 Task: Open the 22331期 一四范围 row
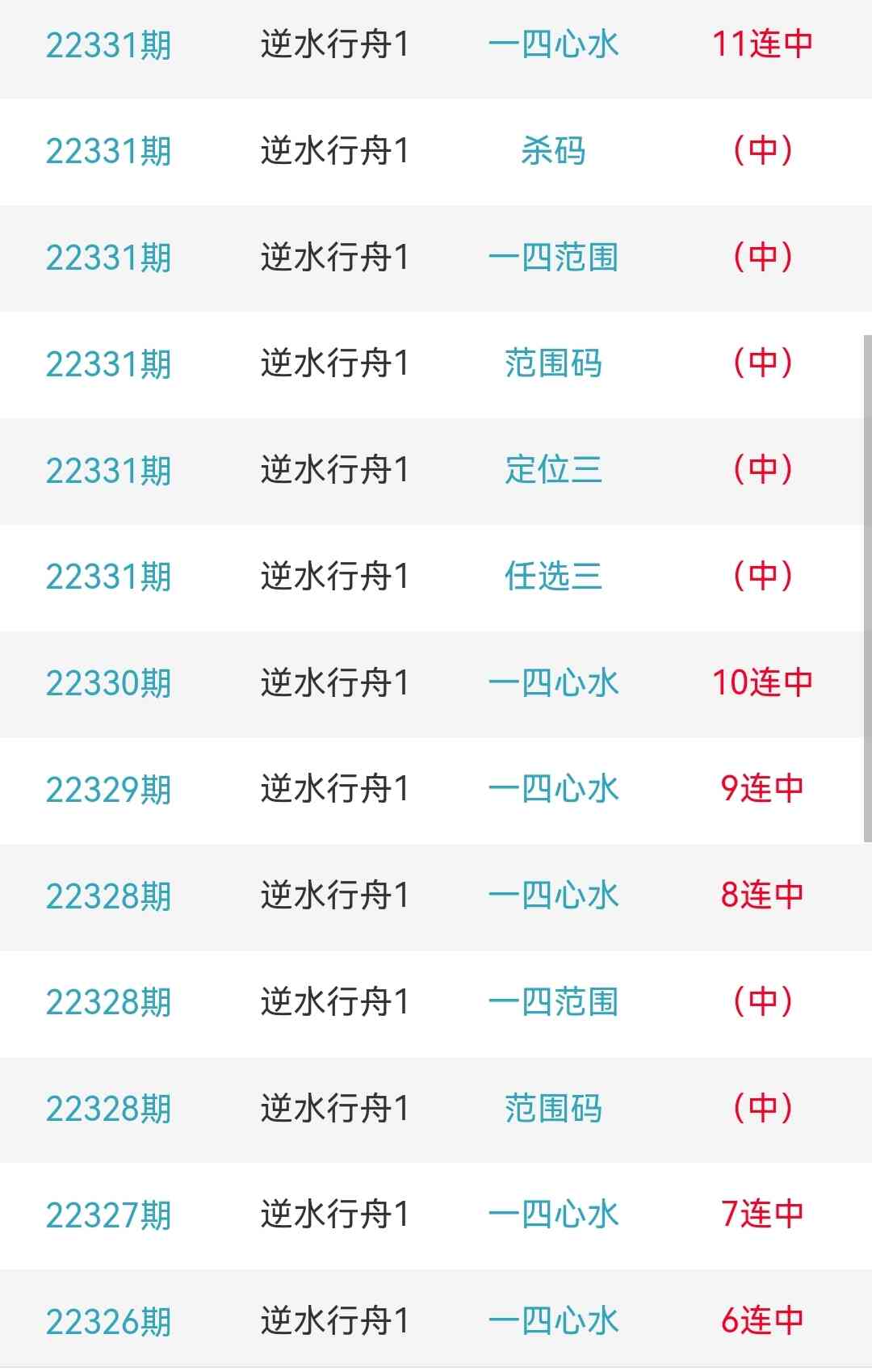[x=553, y=258]
